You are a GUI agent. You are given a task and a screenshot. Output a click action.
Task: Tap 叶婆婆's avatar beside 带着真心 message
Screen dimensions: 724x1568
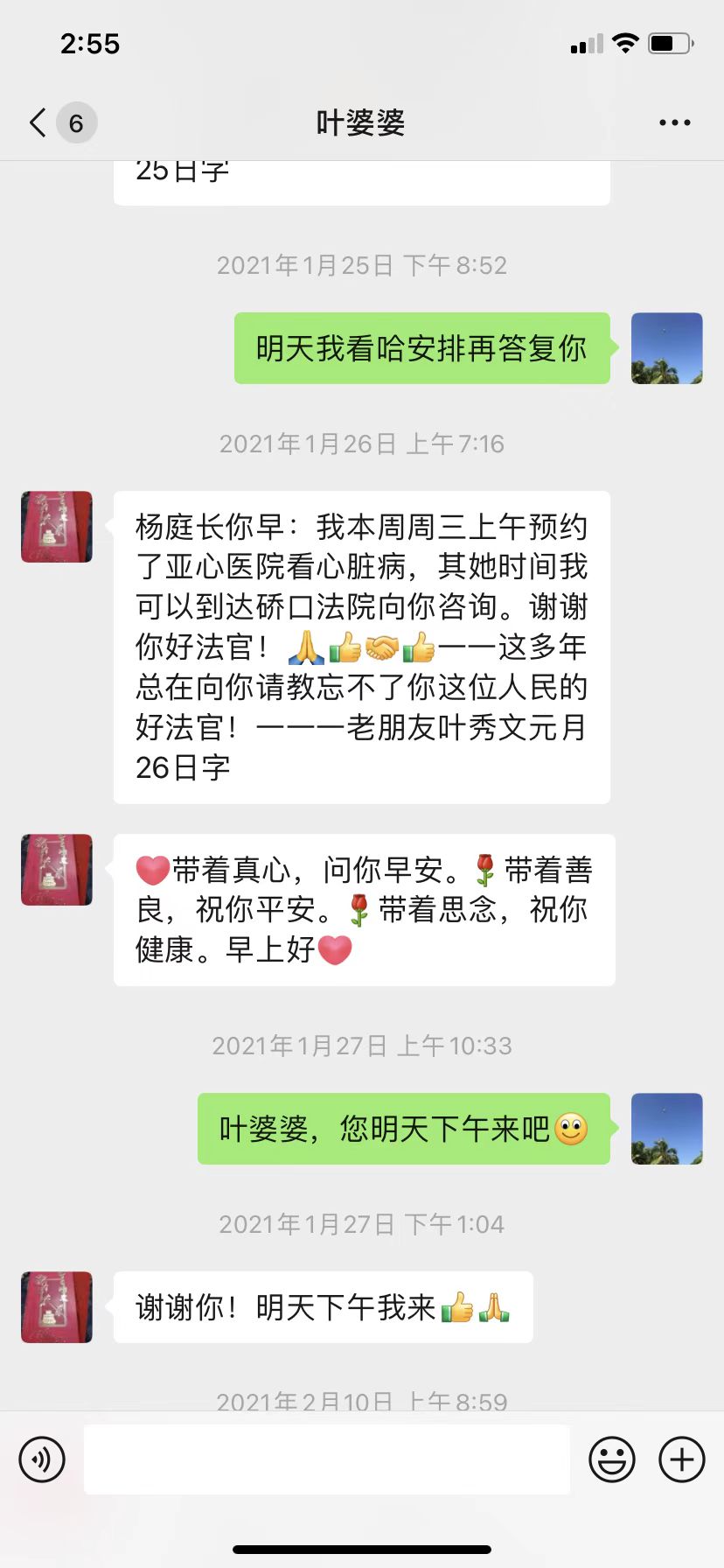[x=57, y=870]
